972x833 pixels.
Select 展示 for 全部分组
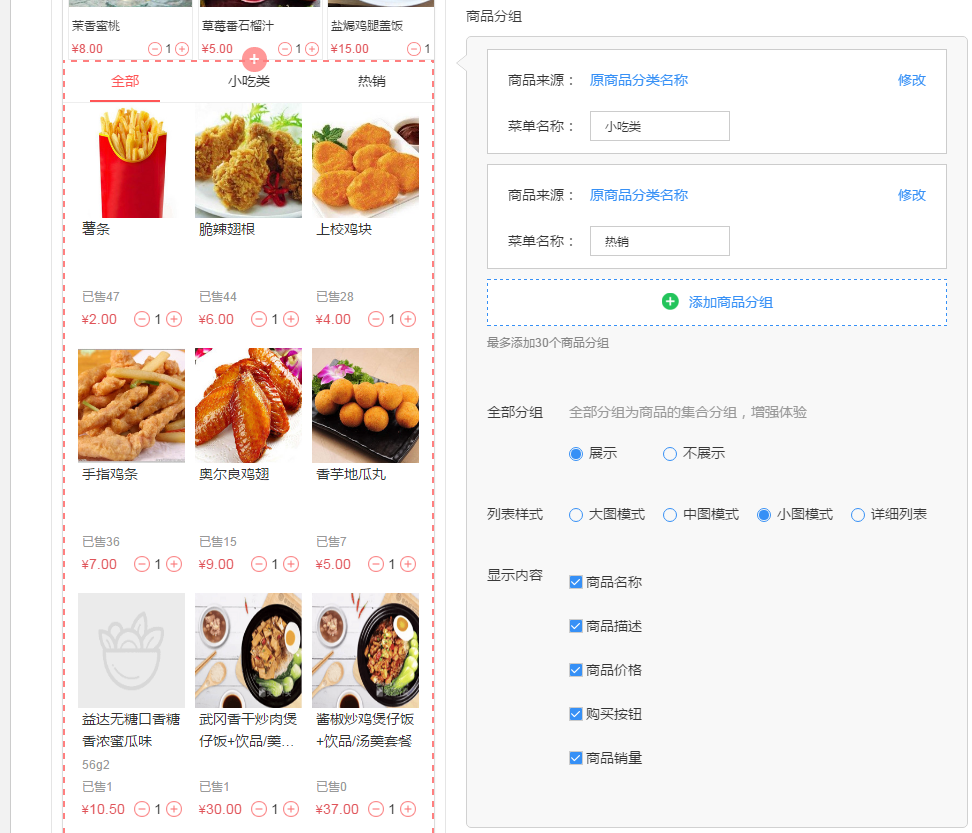tap(576, 454)
